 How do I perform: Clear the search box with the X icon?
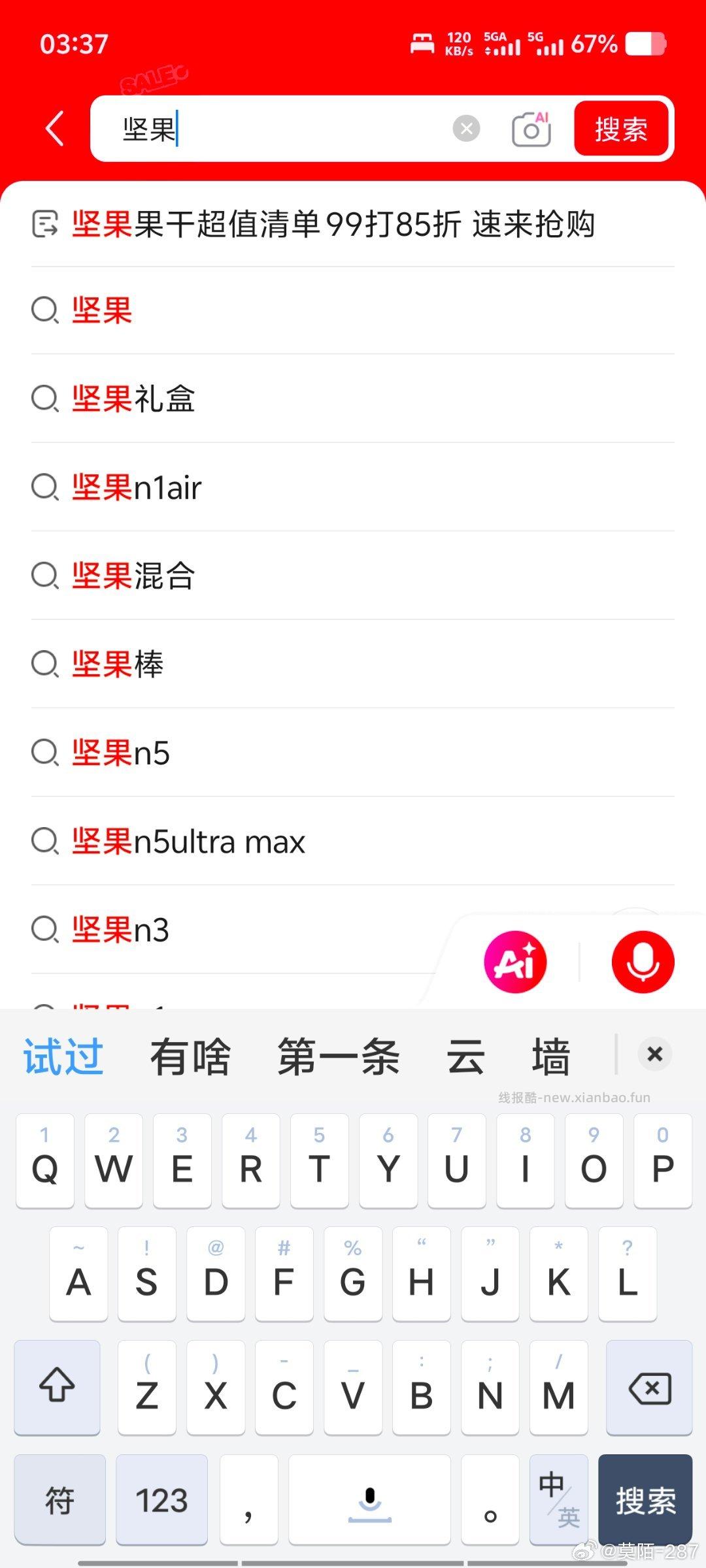click(x=466, y=127)
